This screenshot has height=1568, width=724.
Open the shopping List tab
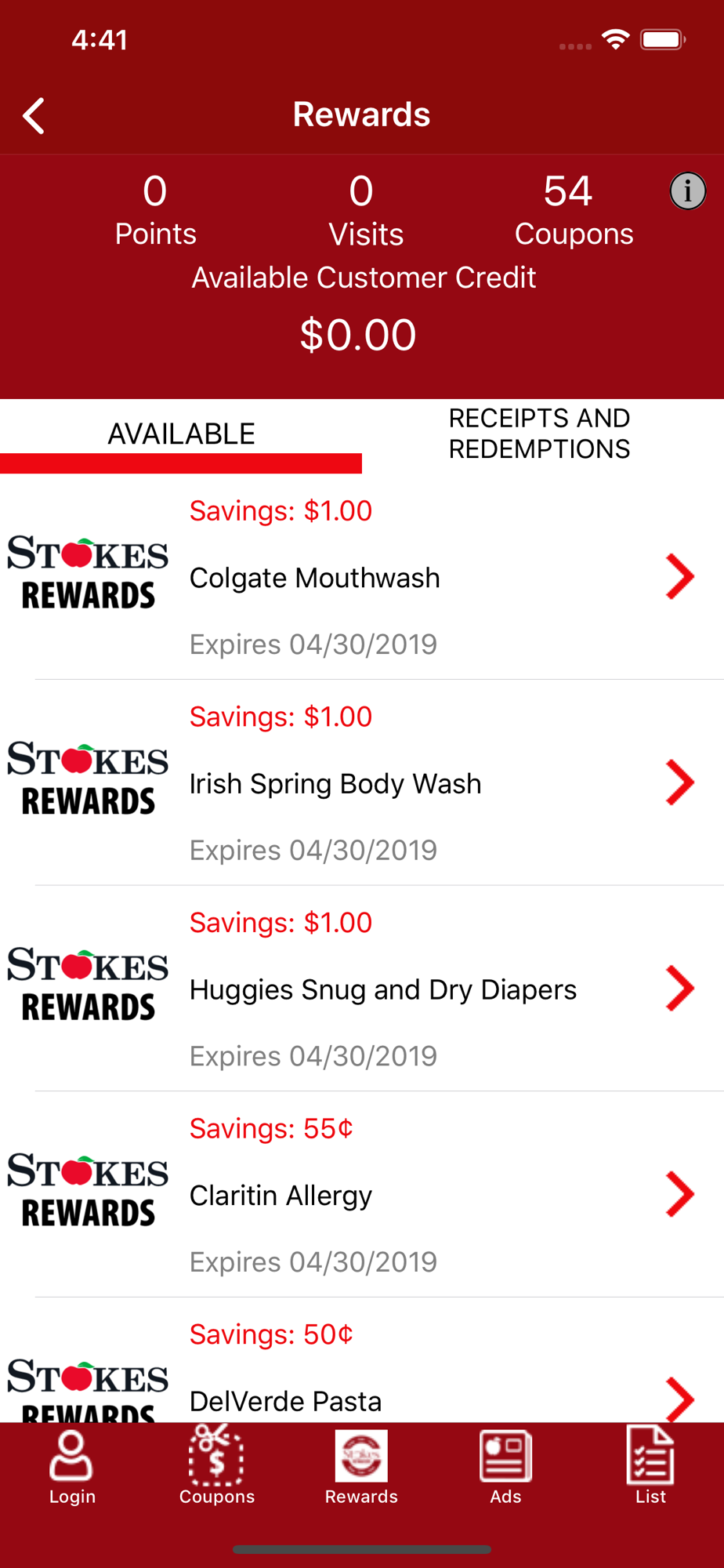tap(650, 1467)
